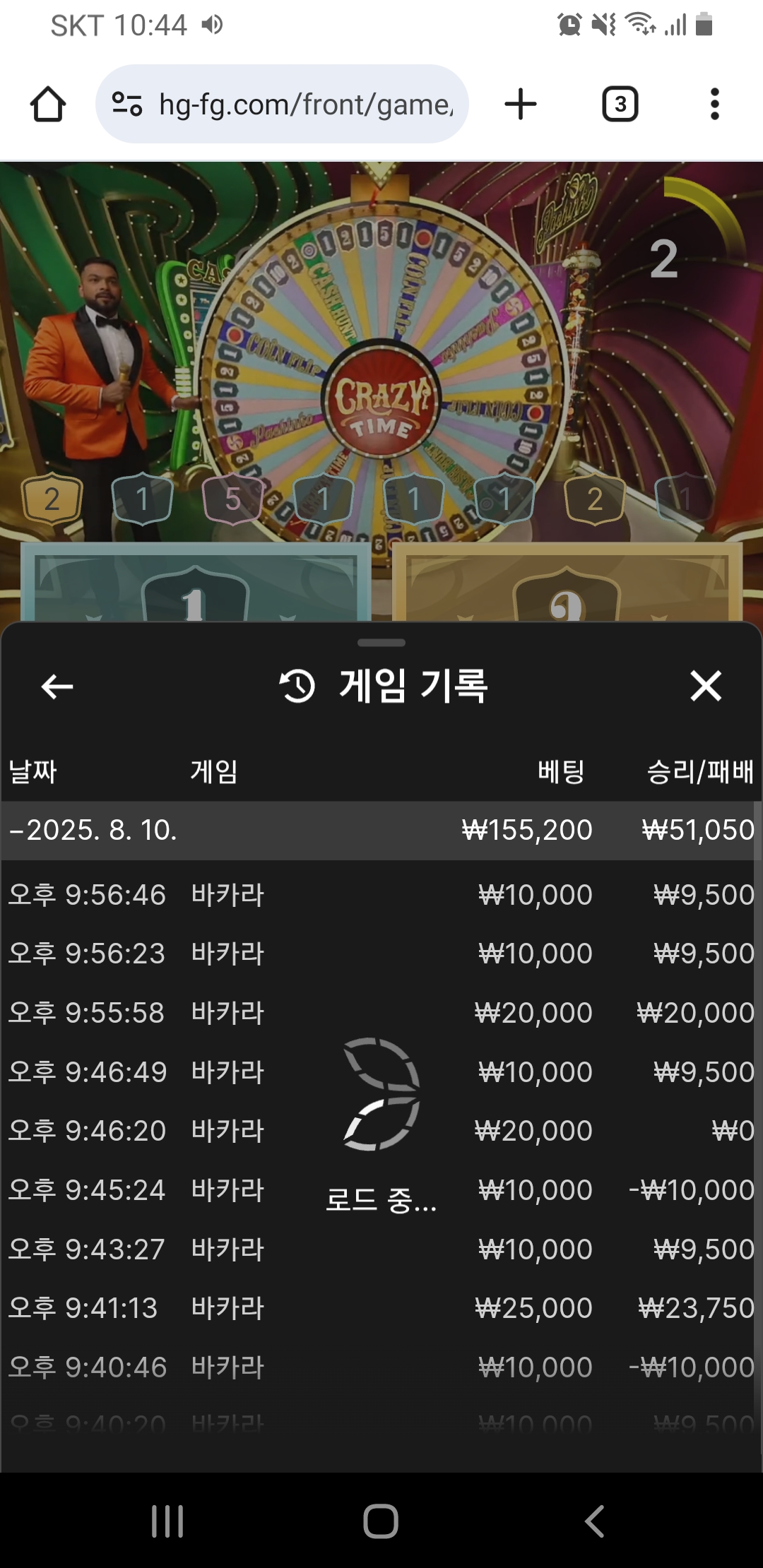The height and width of the screenshot is (1568, 763).
Task: View the baccarat record at 오후 9:55:58
Action: (381, 1013)
